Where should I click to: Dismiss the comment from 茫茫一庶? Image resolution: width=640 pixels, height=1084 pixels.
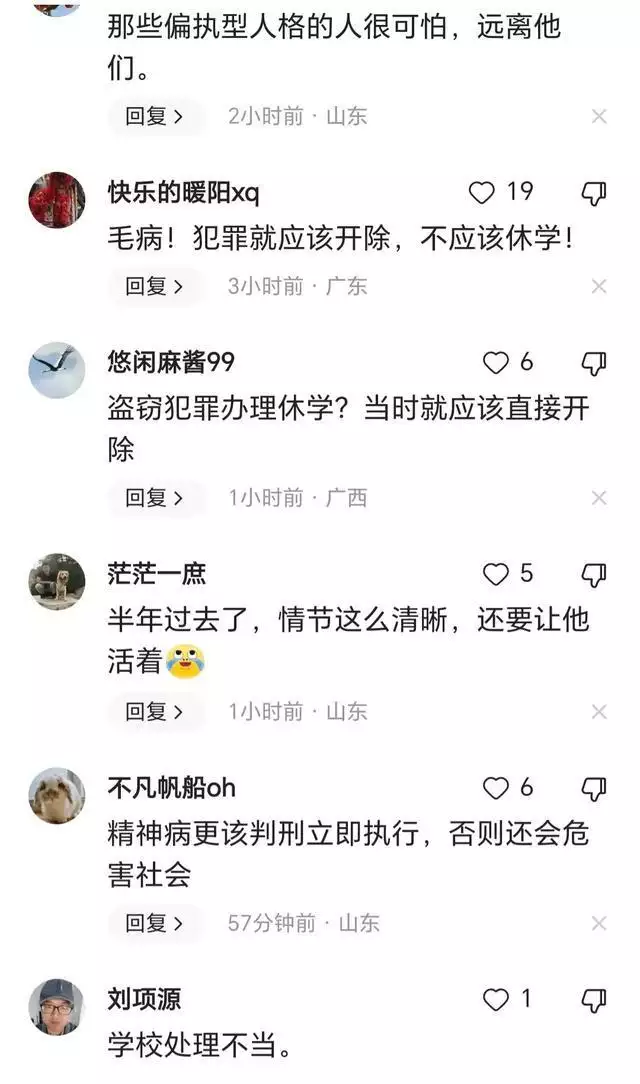coord(599,712)
